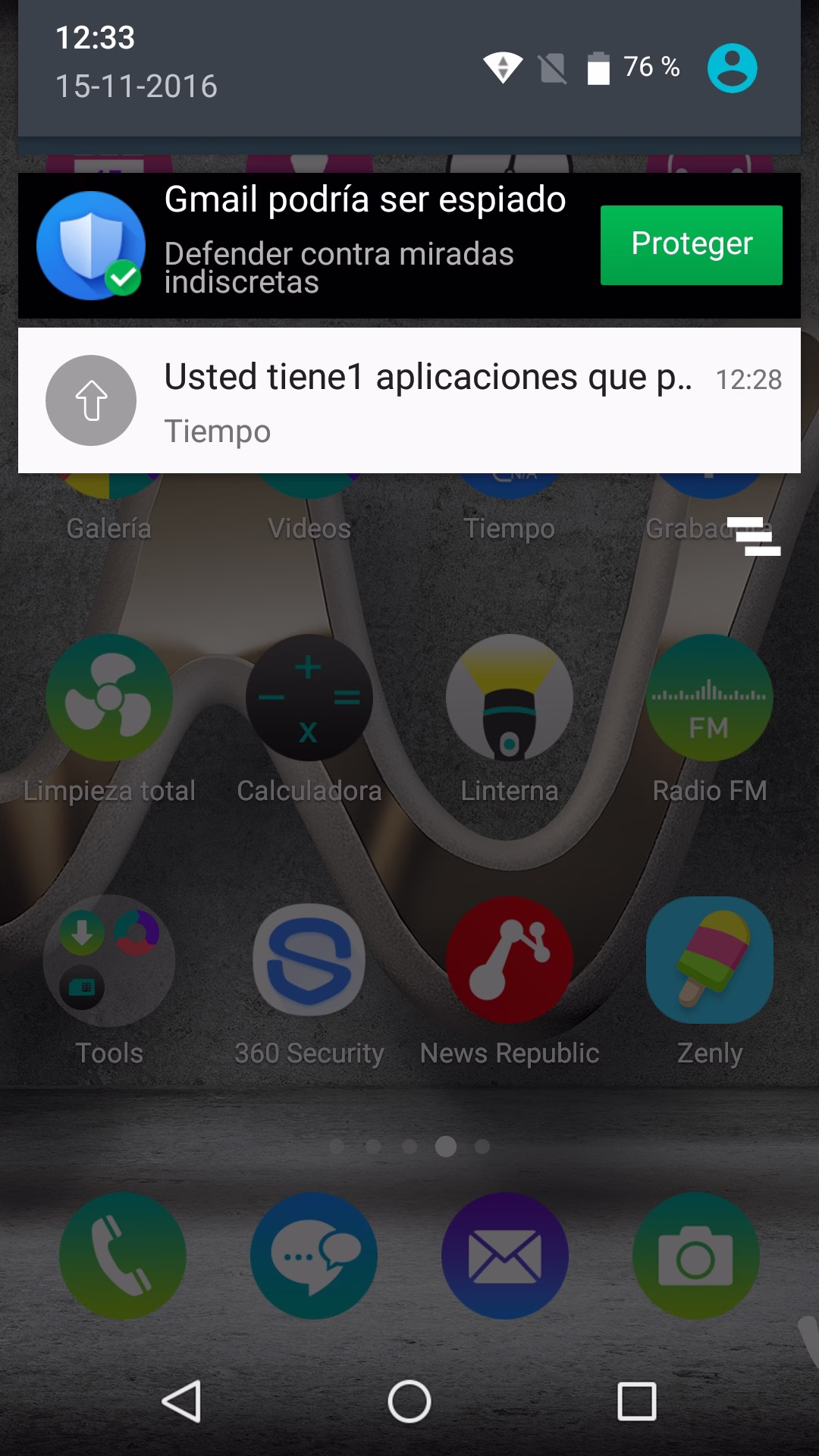Open the Calculadora app

pyautogui.click(x=309, y=698)
